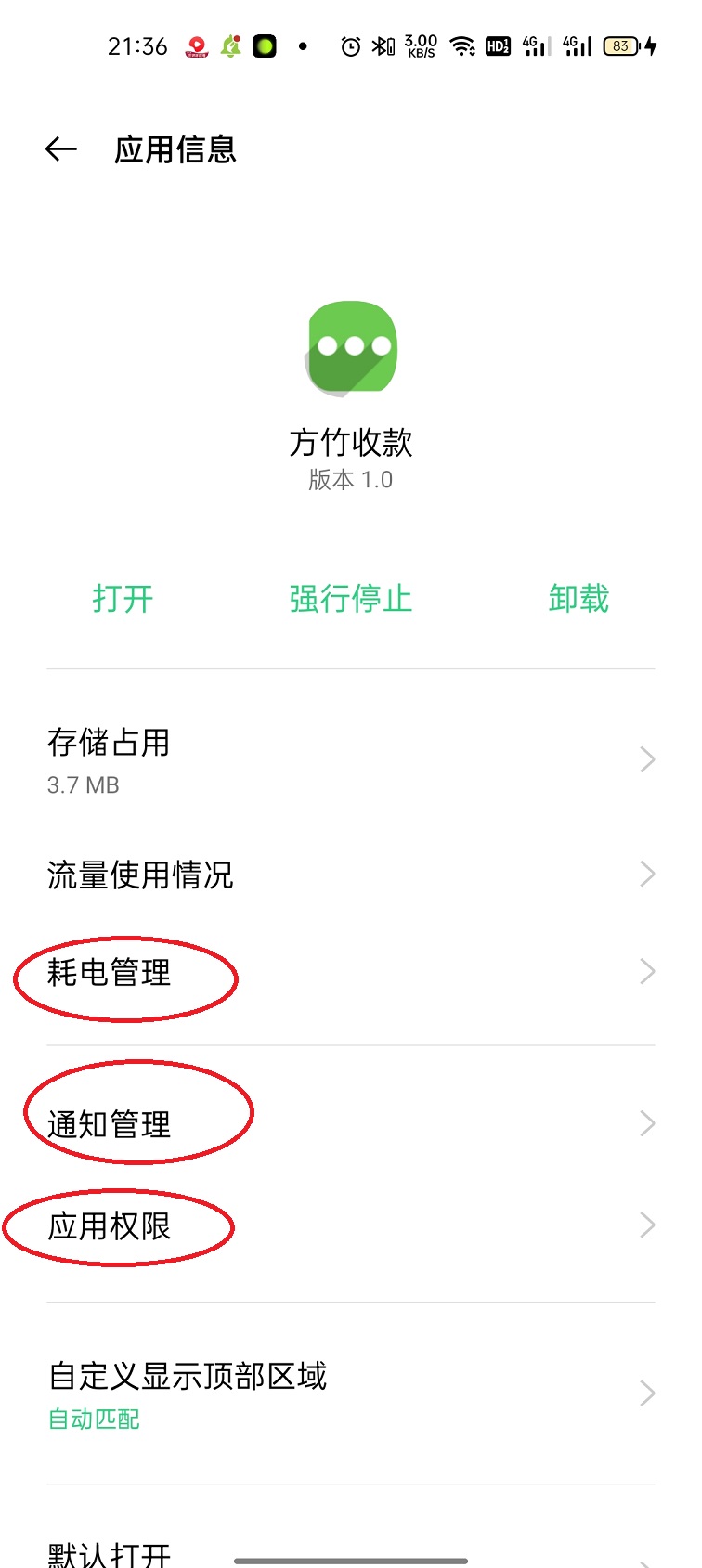Tap 打开 to launch 方竹收款
This screenshot has width=702, height=1568.
coord(123,599)
